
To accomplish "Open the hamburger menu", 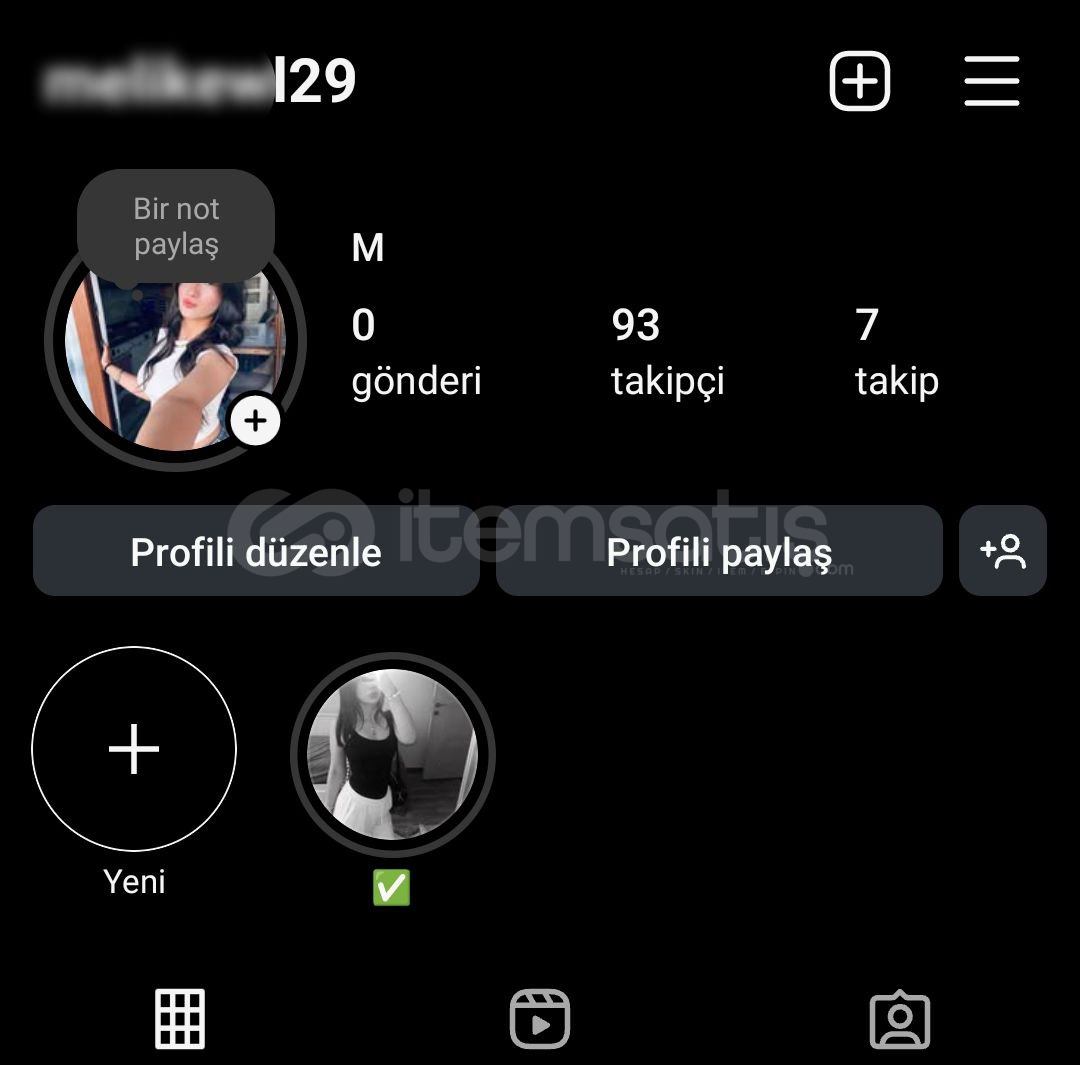I will click(x=991, y=80).
